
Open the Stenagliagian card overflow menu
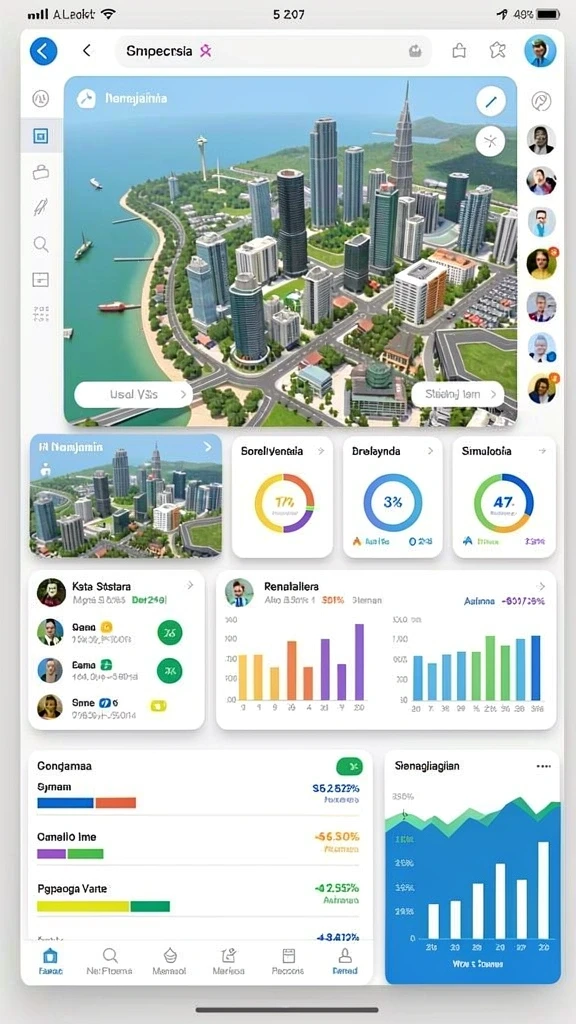coord(543,766)
